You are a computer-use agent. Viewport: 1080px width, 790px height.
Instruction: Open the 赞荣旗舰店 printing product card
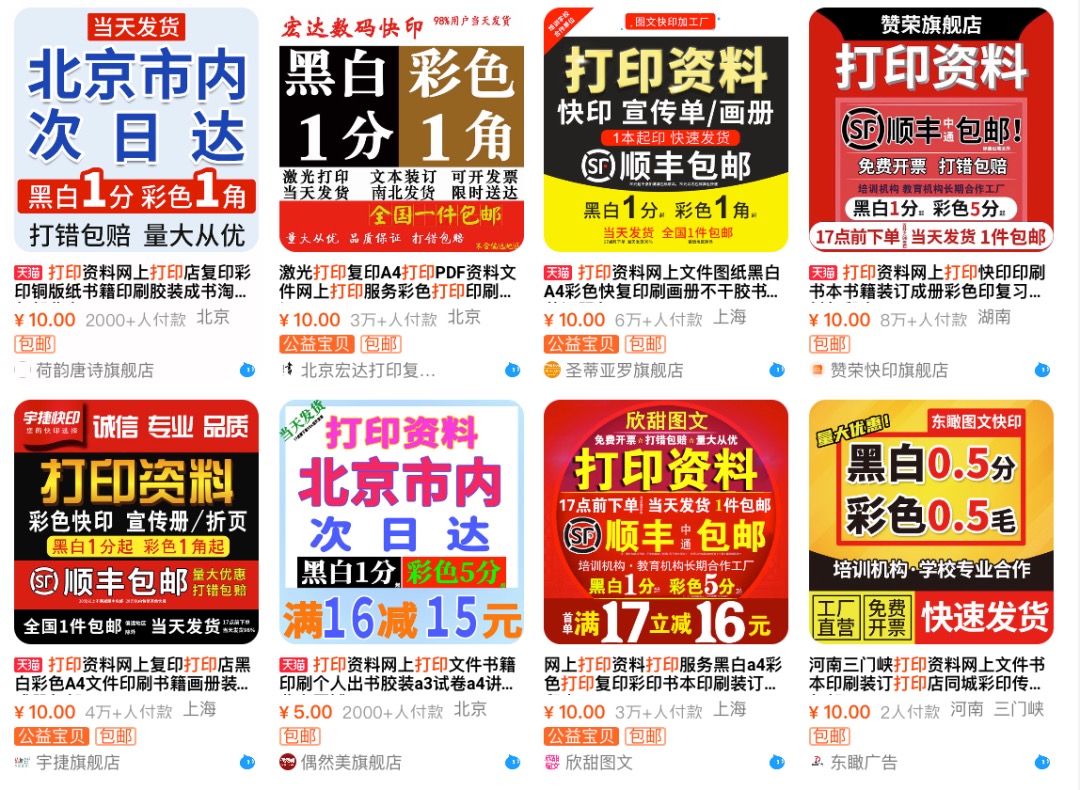(x=931, y=130)
